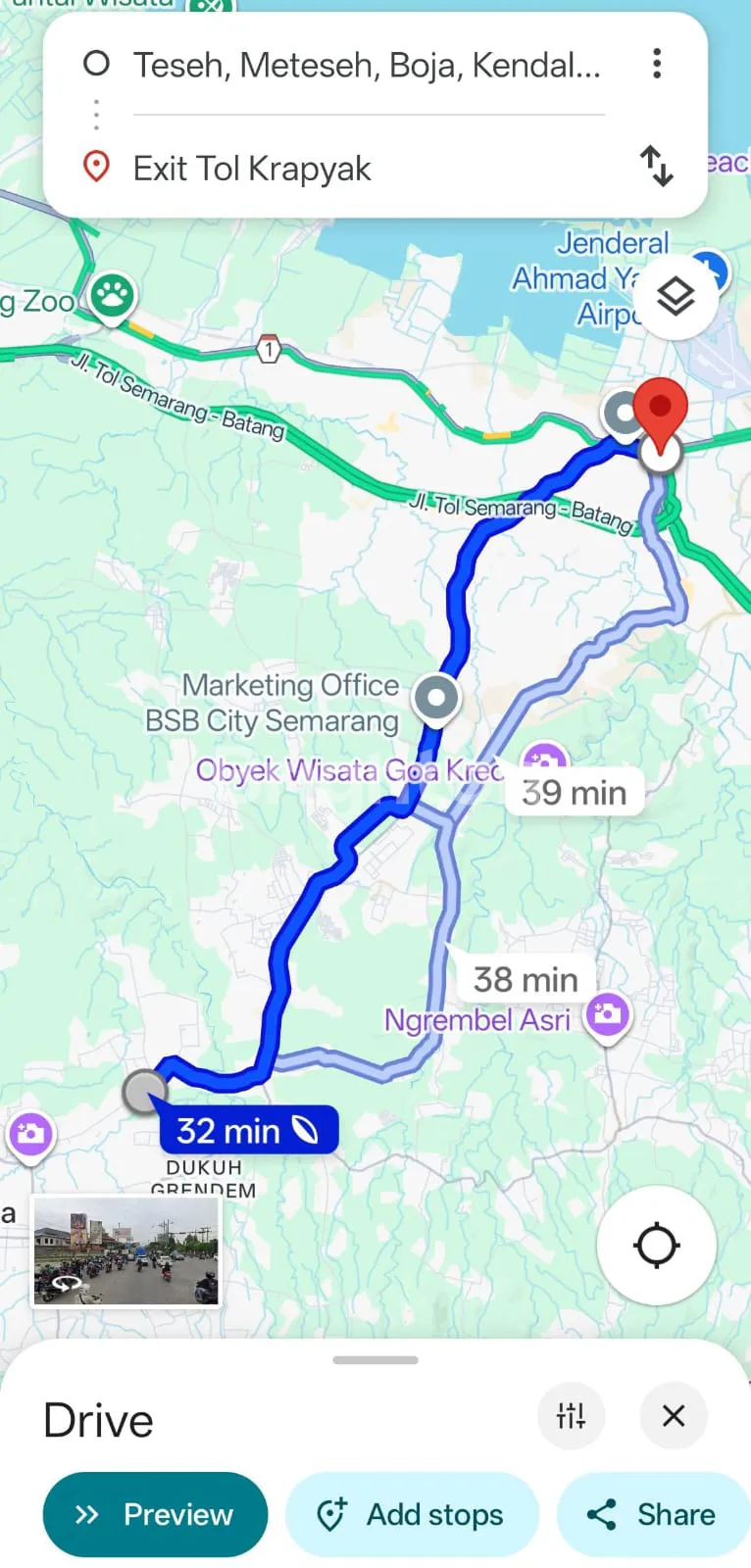This screenshot has width=751, height=1568.
Task: Open route options filter icon
Action: tap(571, 1415)
